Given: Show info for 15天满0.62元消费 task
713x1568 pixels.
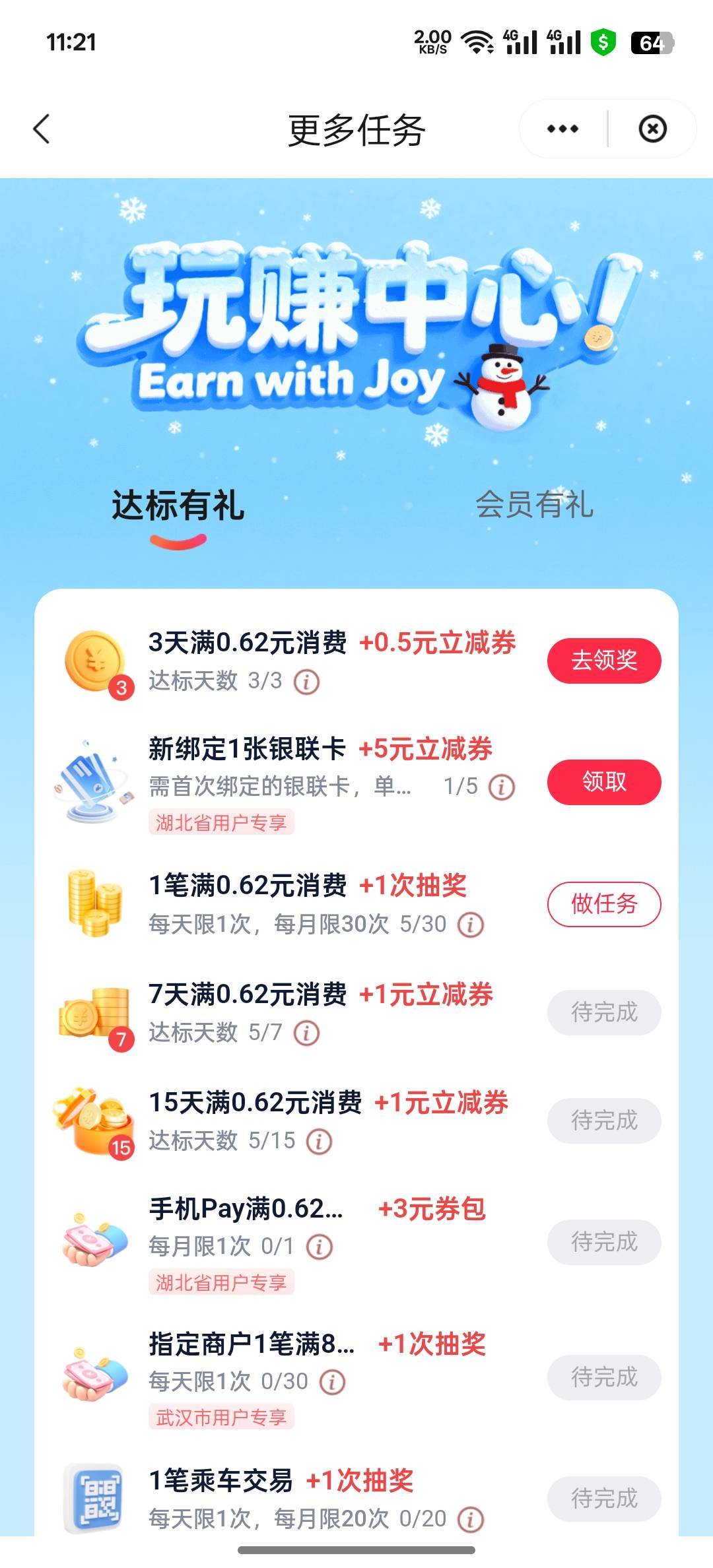Looking at the screenshot, I should tap(320, 1141).
